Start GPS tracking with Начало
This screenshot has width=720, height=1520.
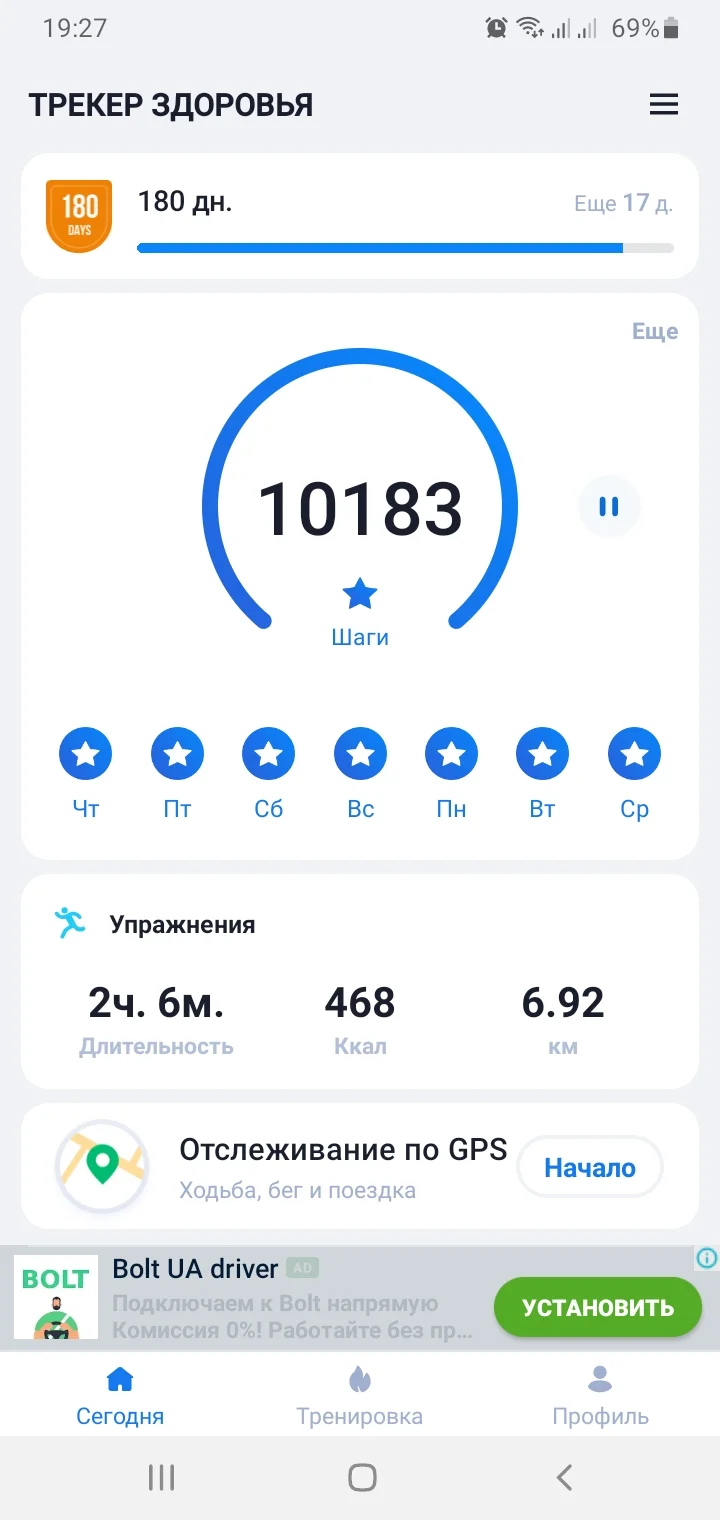pos(589,1166)
